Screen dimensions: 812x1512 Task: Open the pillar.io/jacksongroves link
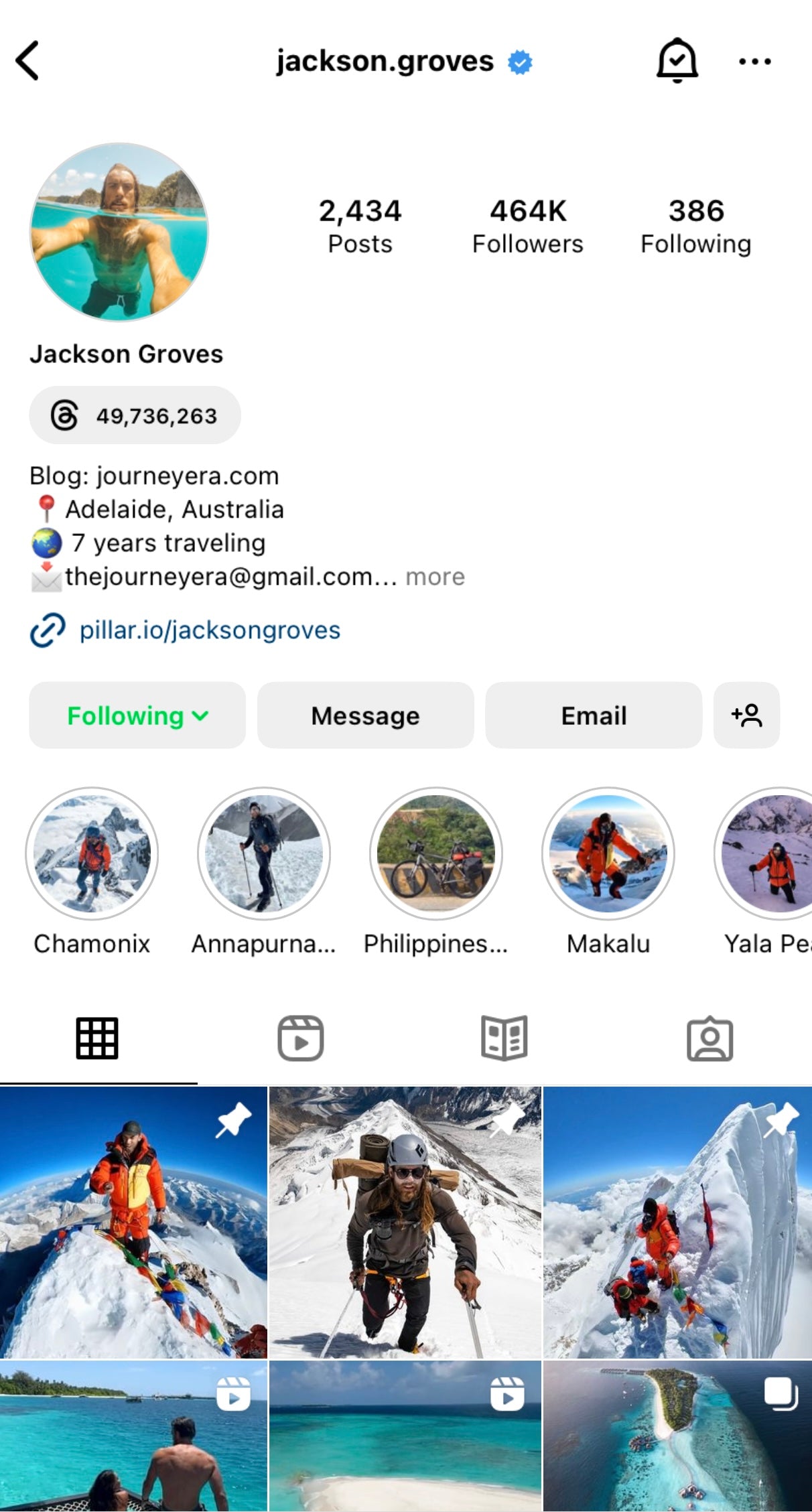tap(209, 630)
